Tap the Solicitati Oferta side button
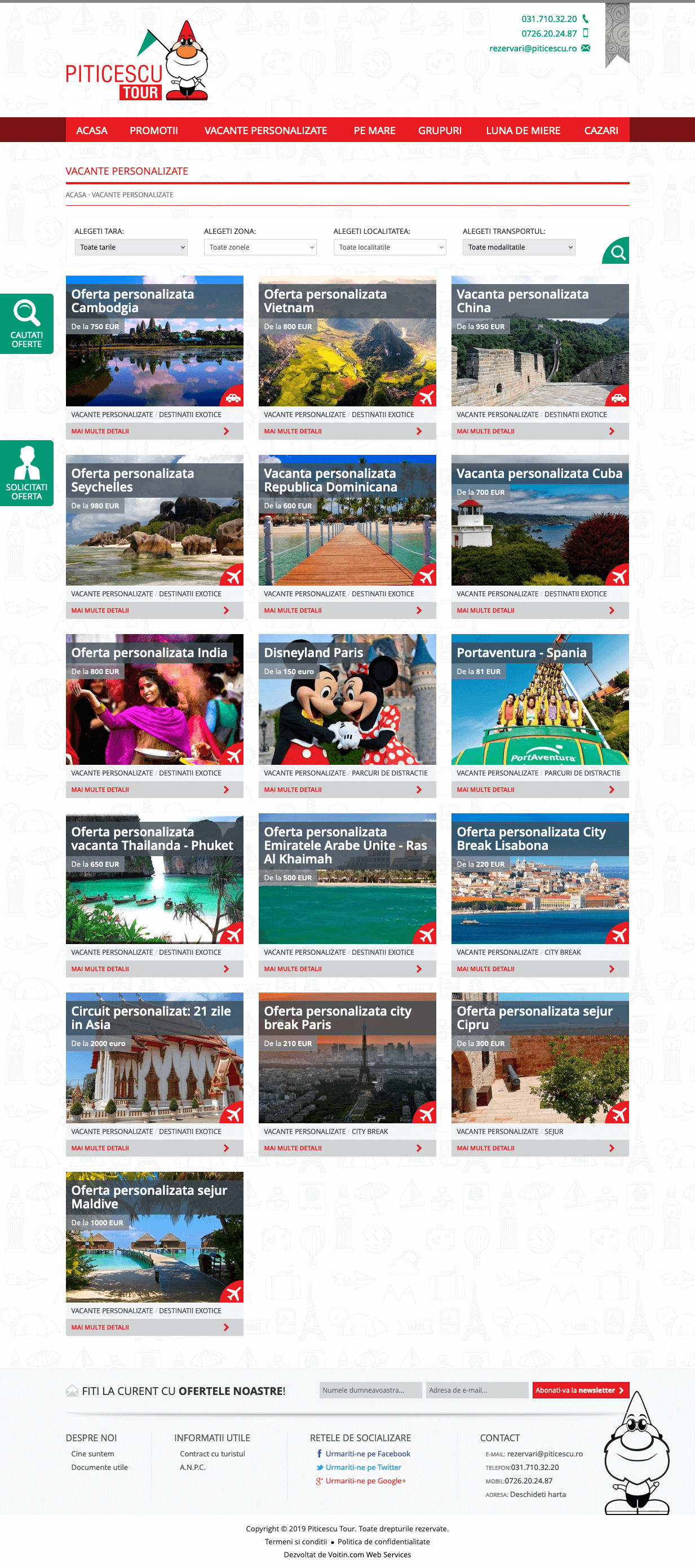 click(27, 473)
